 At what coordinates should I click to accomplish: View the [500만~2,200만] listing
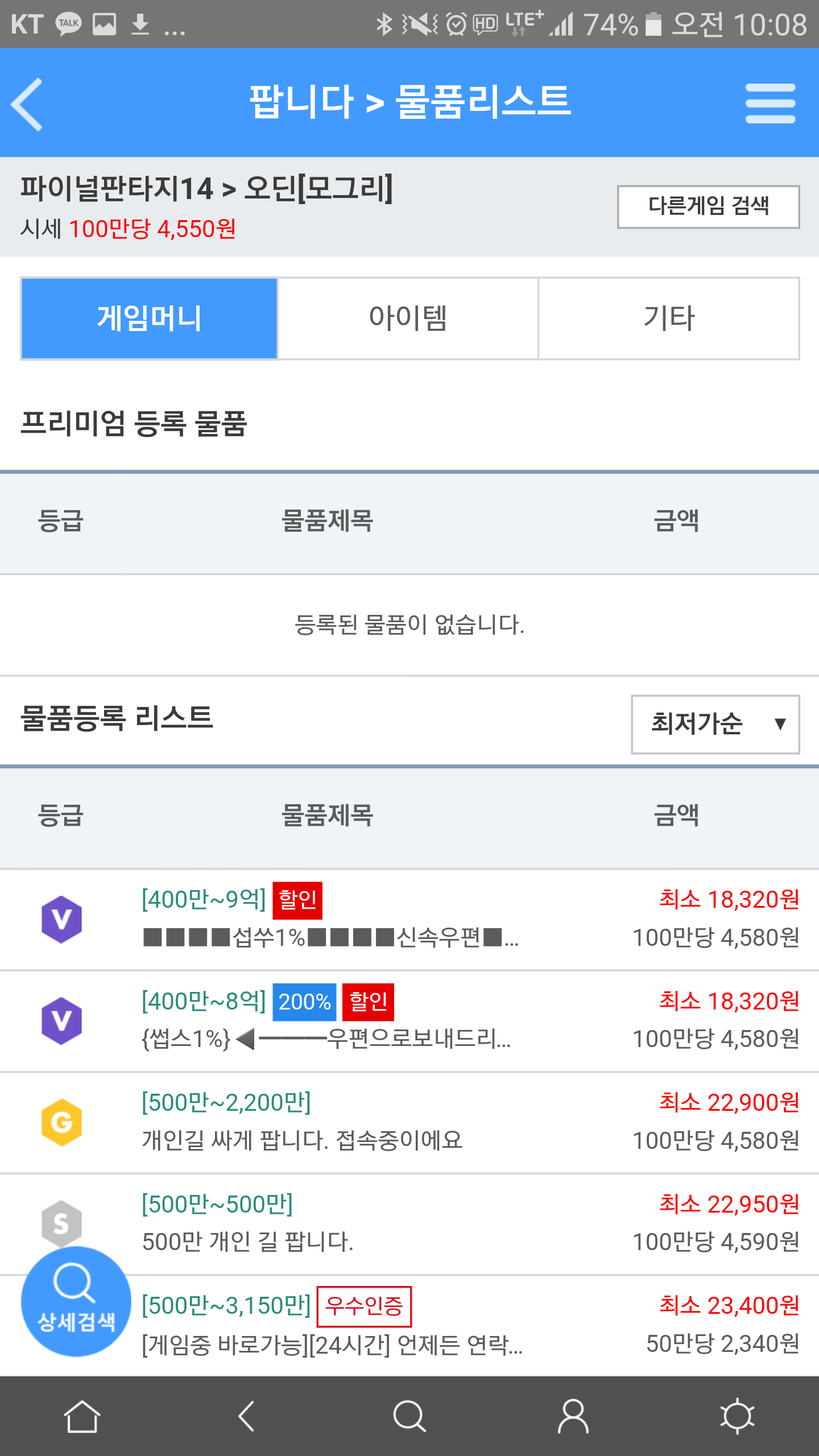tap(330, 1122)
